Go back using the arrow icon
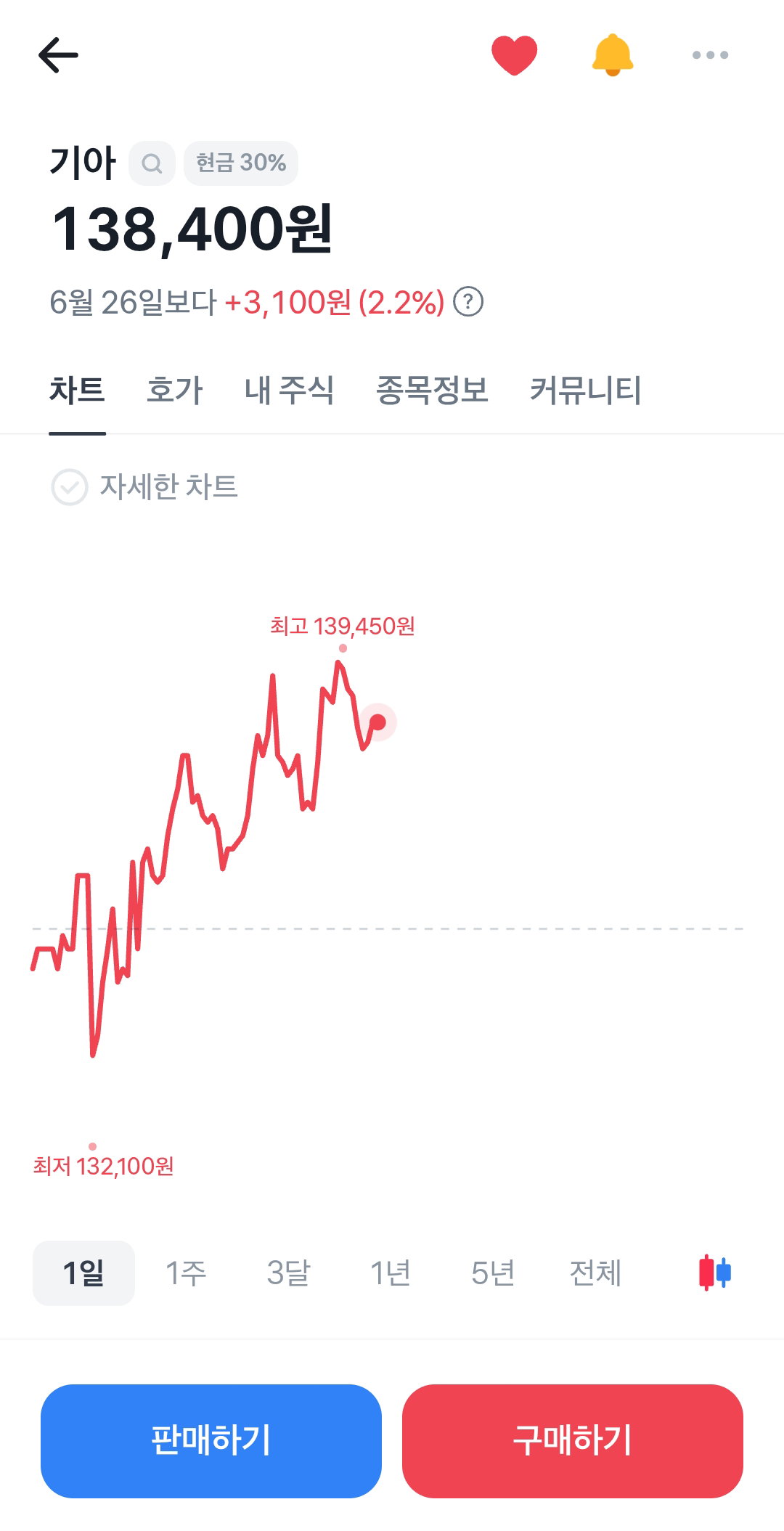Viewport: 784px width, 1531px height. click(x=58, y=55)
